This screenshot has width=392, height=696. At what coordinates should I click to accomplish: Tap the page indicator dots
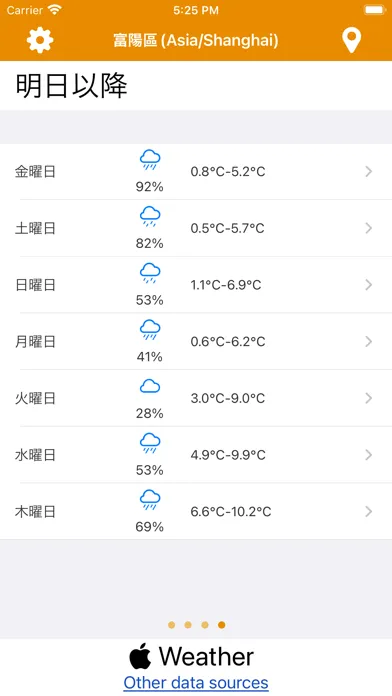[196, 625]
